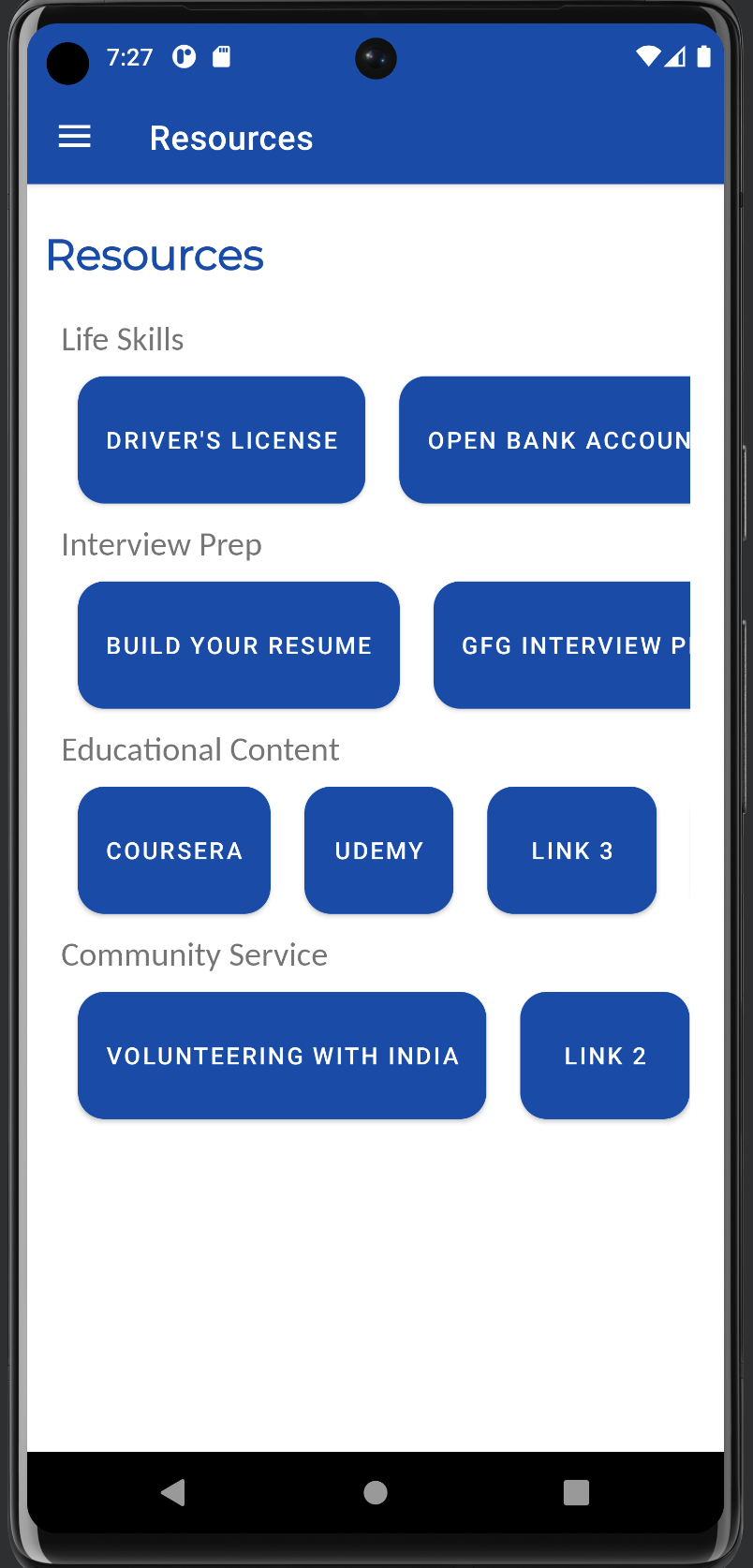753x1568 pixels.
Task: Tap the battery status icon
Action: pyautogui.click(x=703, y=57)
